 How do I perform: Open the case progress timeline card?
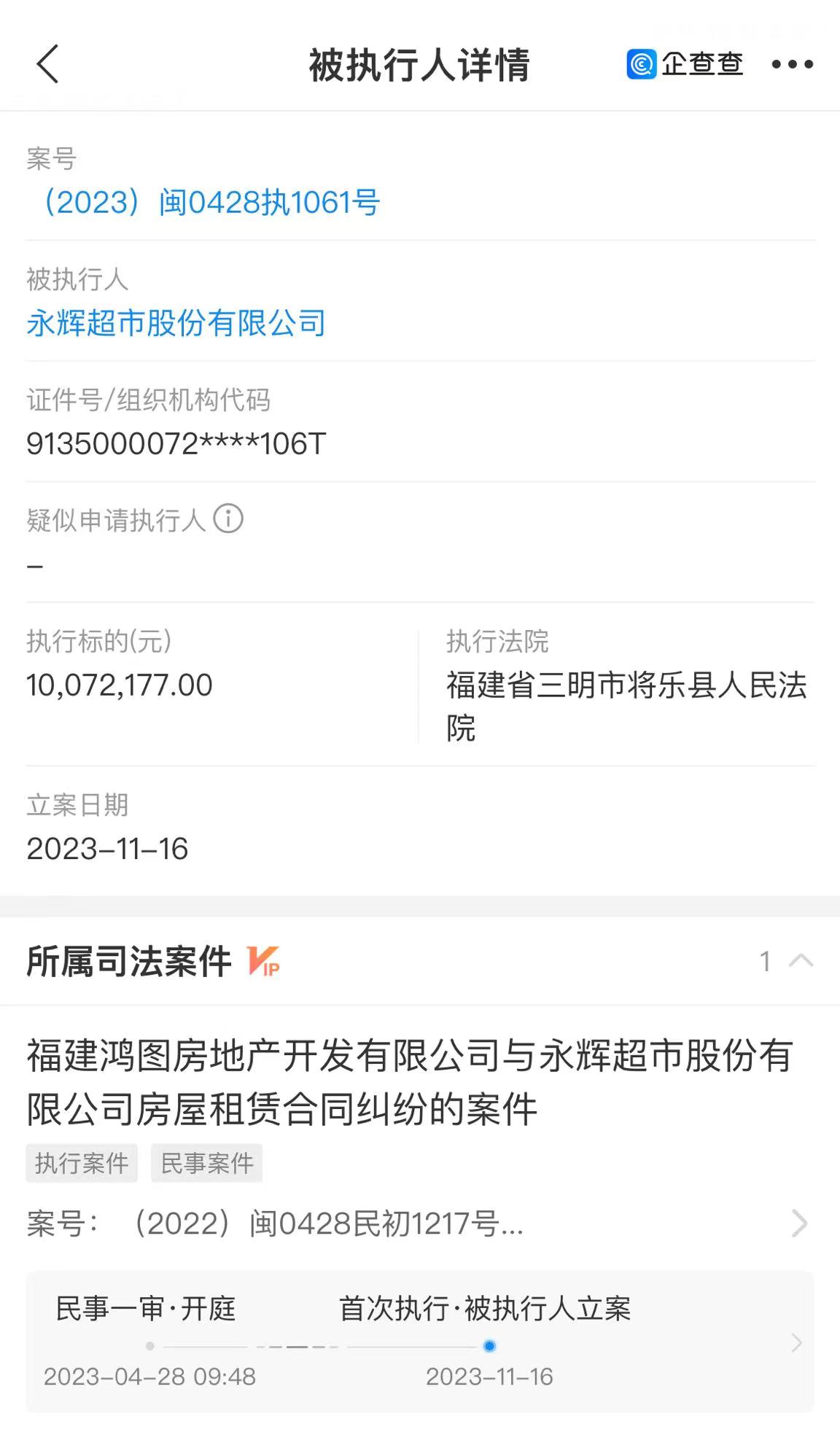(419, 1342)
